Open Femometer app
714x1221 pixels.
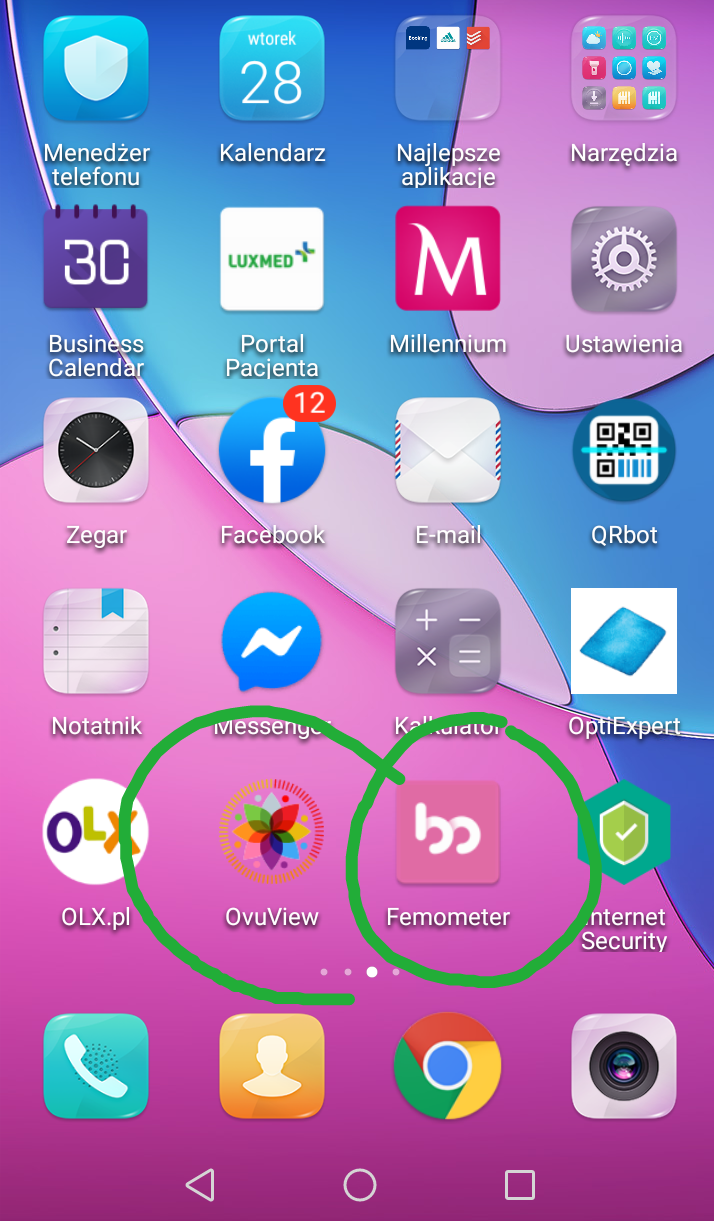pyautogui.click(x=448, y=832)
